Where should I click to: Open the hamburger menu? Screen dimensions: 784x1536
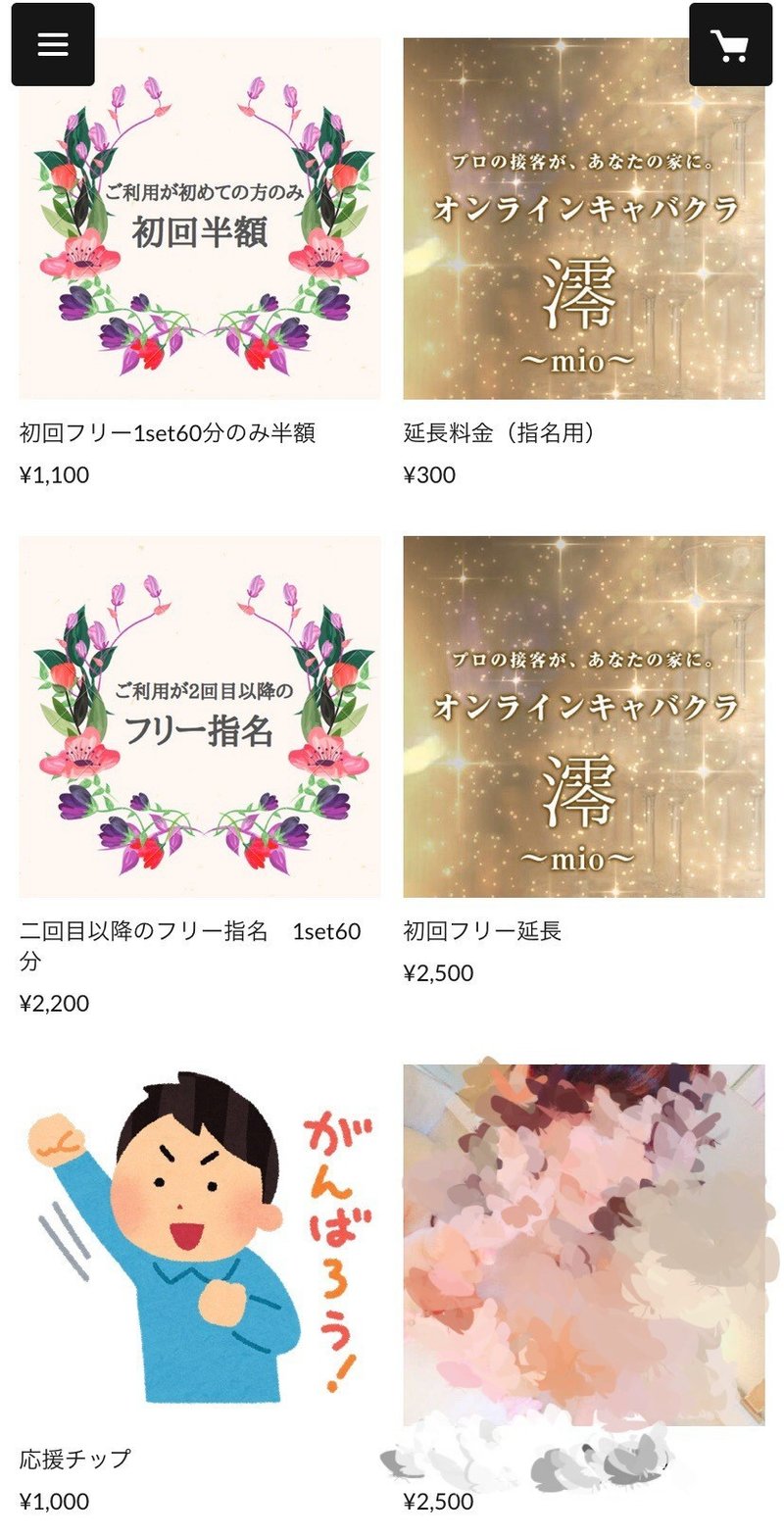point(53,45)
